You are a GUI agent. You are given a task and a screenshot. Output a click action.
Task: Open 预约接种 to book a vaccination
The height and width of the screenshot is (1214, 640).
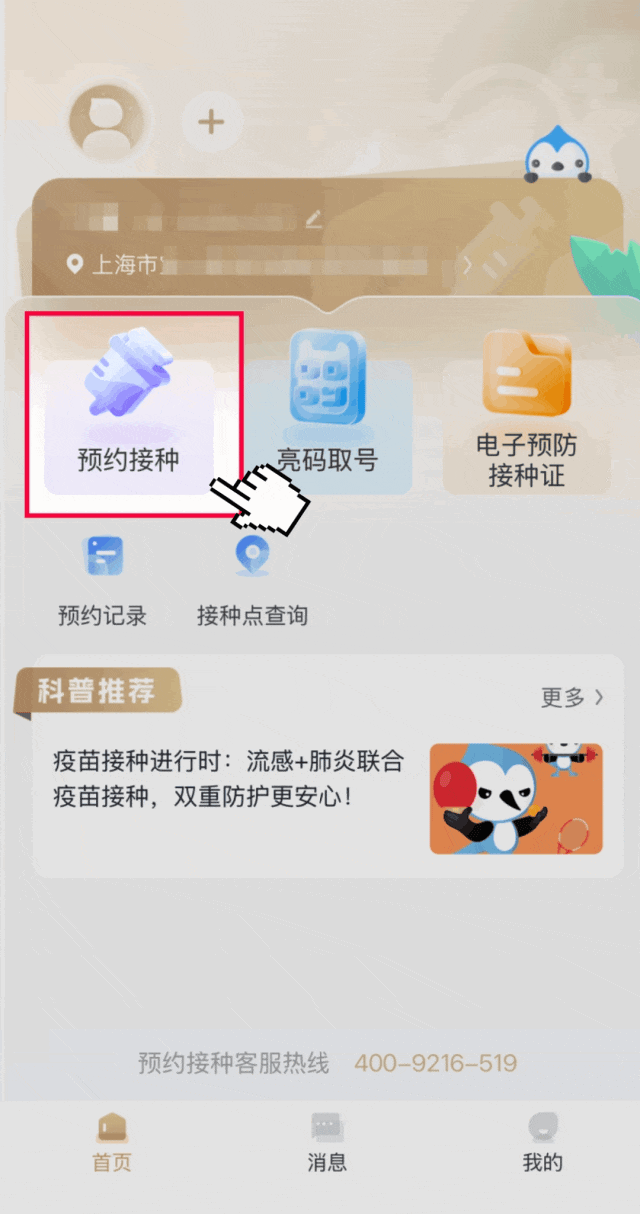tap(128, 413)
